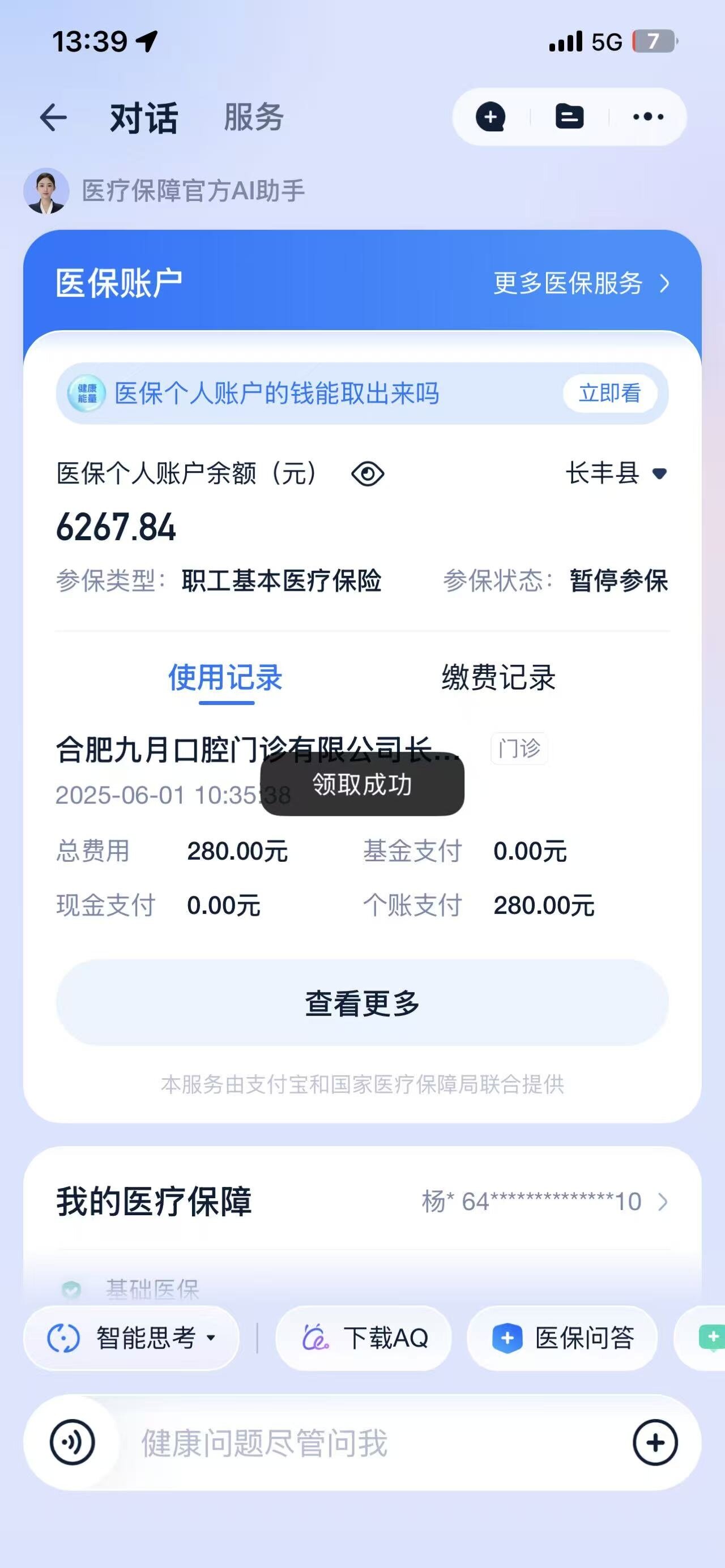Switch to 缴费记录 tab
The image size is (725, 1568).
tap(498, 677)
